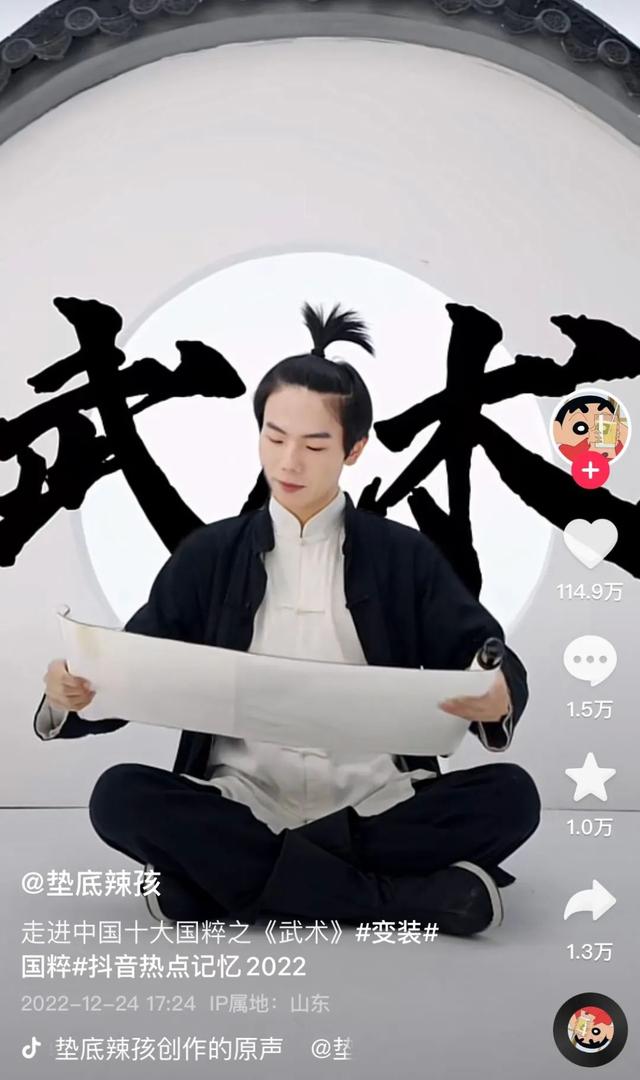Open the comments with 1.5万 replies
The width and height of the screenshot is (640, 1080).
coord(590,662)
